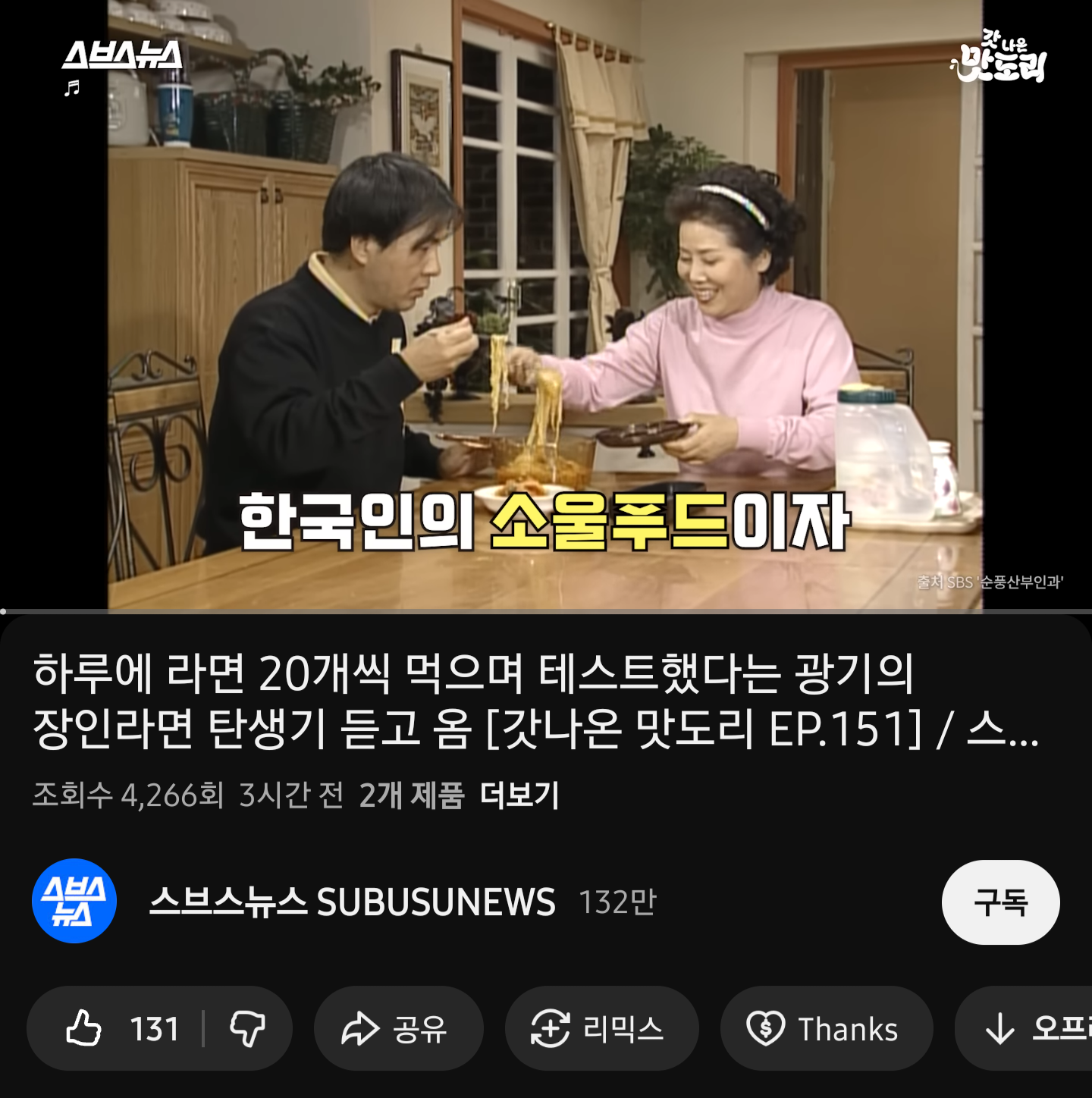Expand the description with 더보기
The height and width of the screenshot is (1098, 1092).
point(519,795)
